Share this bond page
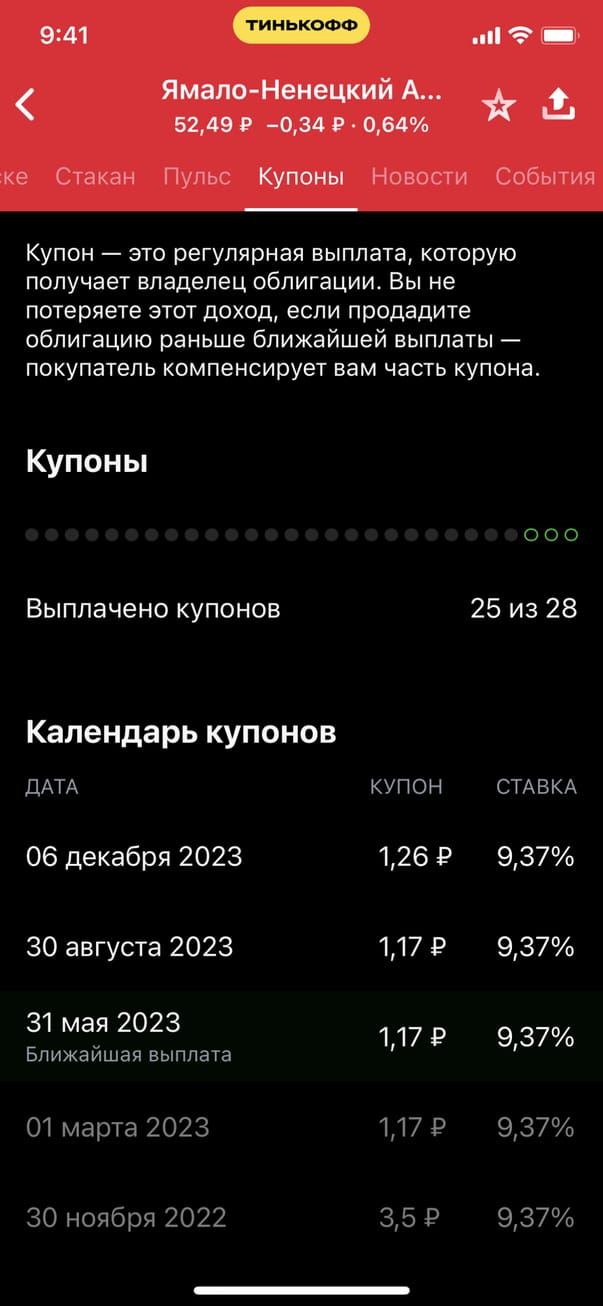 [x=559, y=104]
